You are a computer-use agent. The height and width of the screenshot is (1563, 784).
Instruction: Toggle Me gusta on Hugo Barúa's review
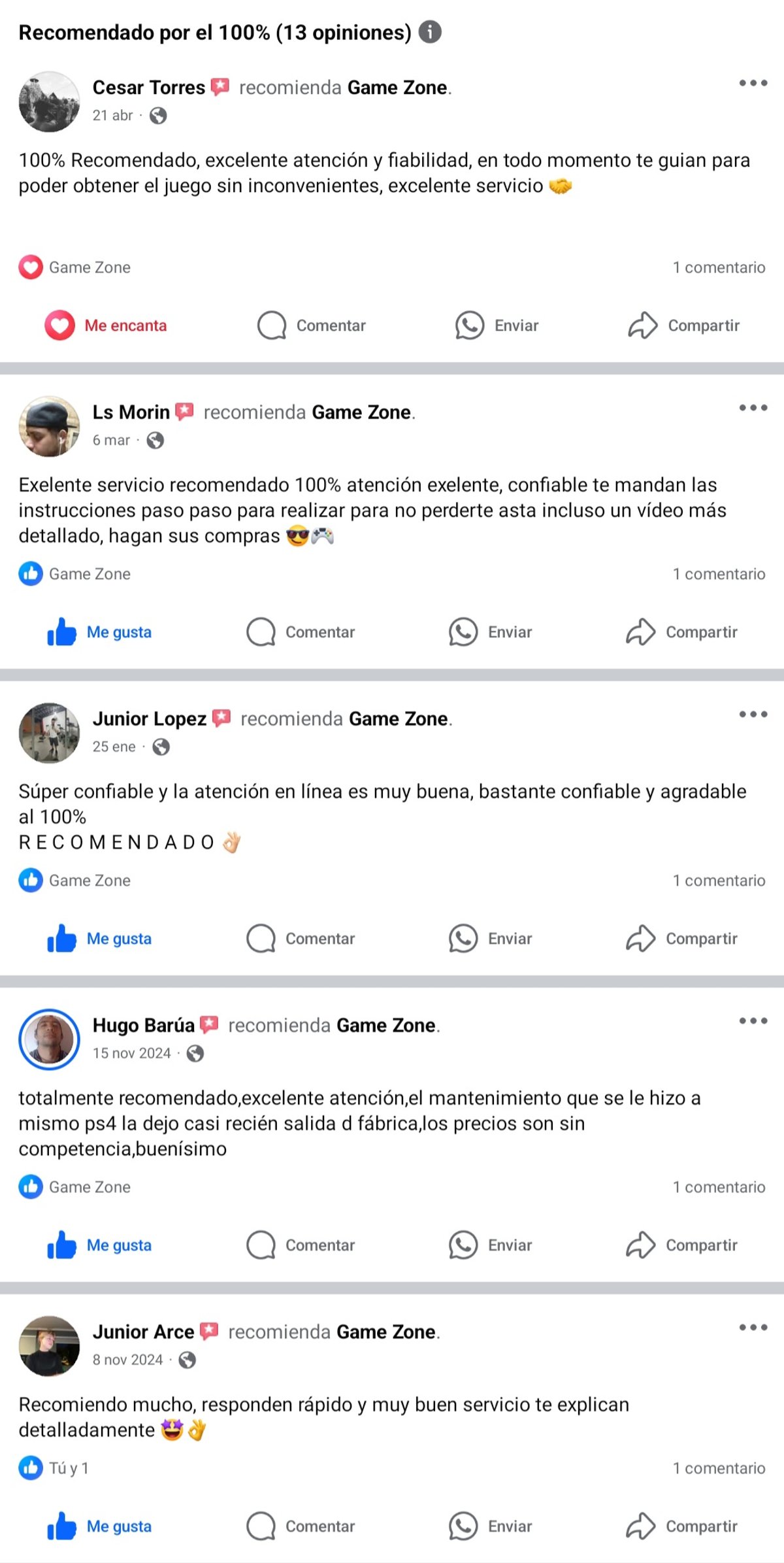tap(99, 1246)
